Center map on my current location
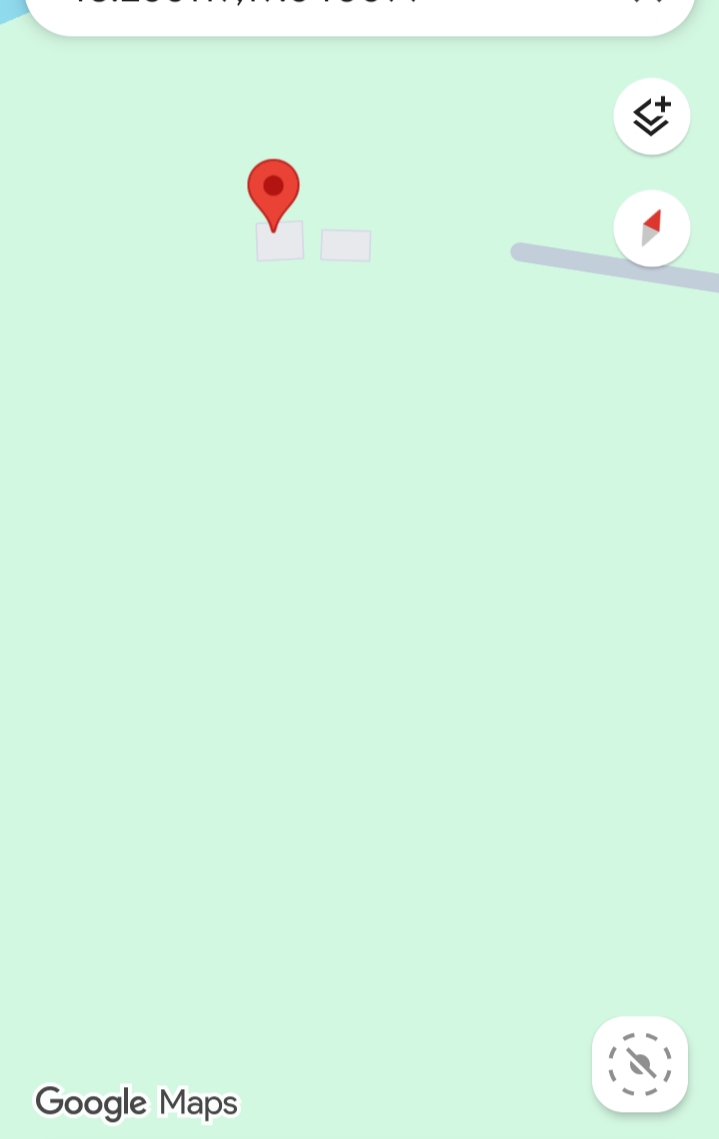Viewport: 719px width, 1139px height. [640, 1064]
